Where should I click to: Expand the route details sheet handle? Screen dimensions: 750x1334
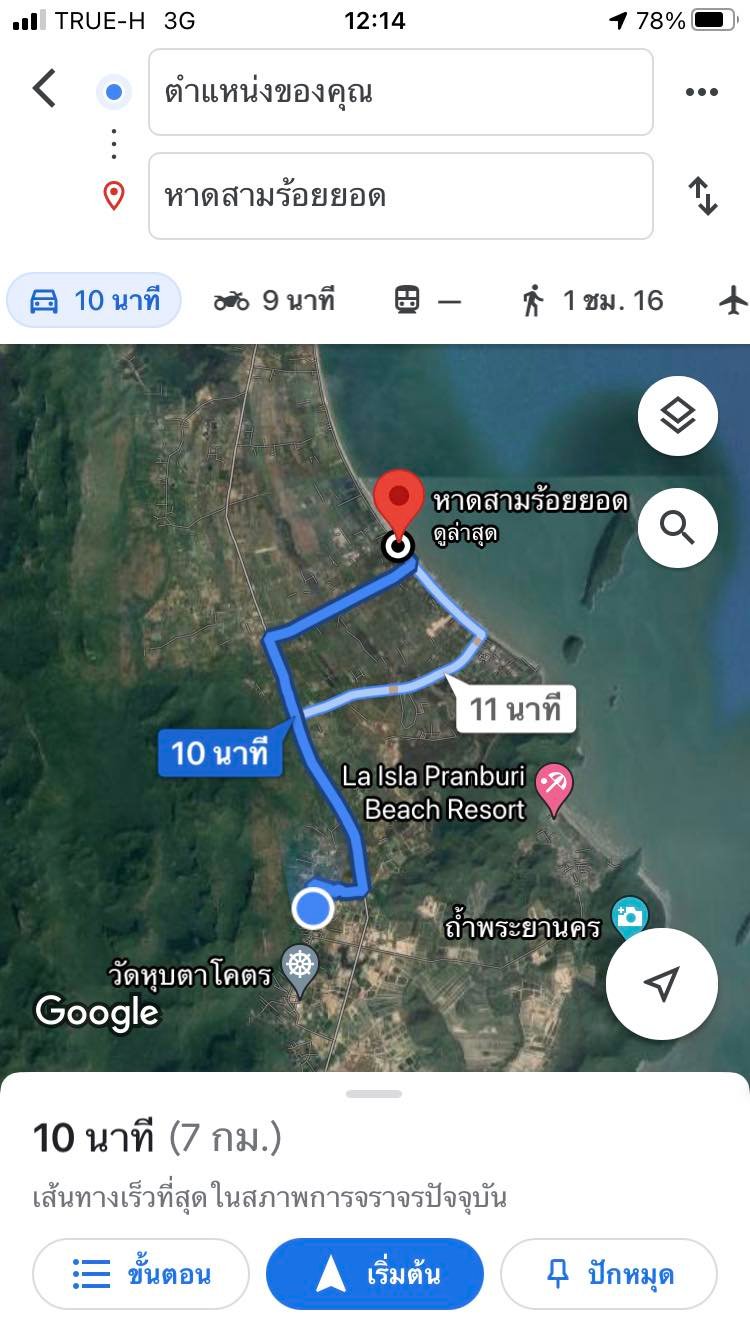pyautogui.click(x=374, y=1094)
